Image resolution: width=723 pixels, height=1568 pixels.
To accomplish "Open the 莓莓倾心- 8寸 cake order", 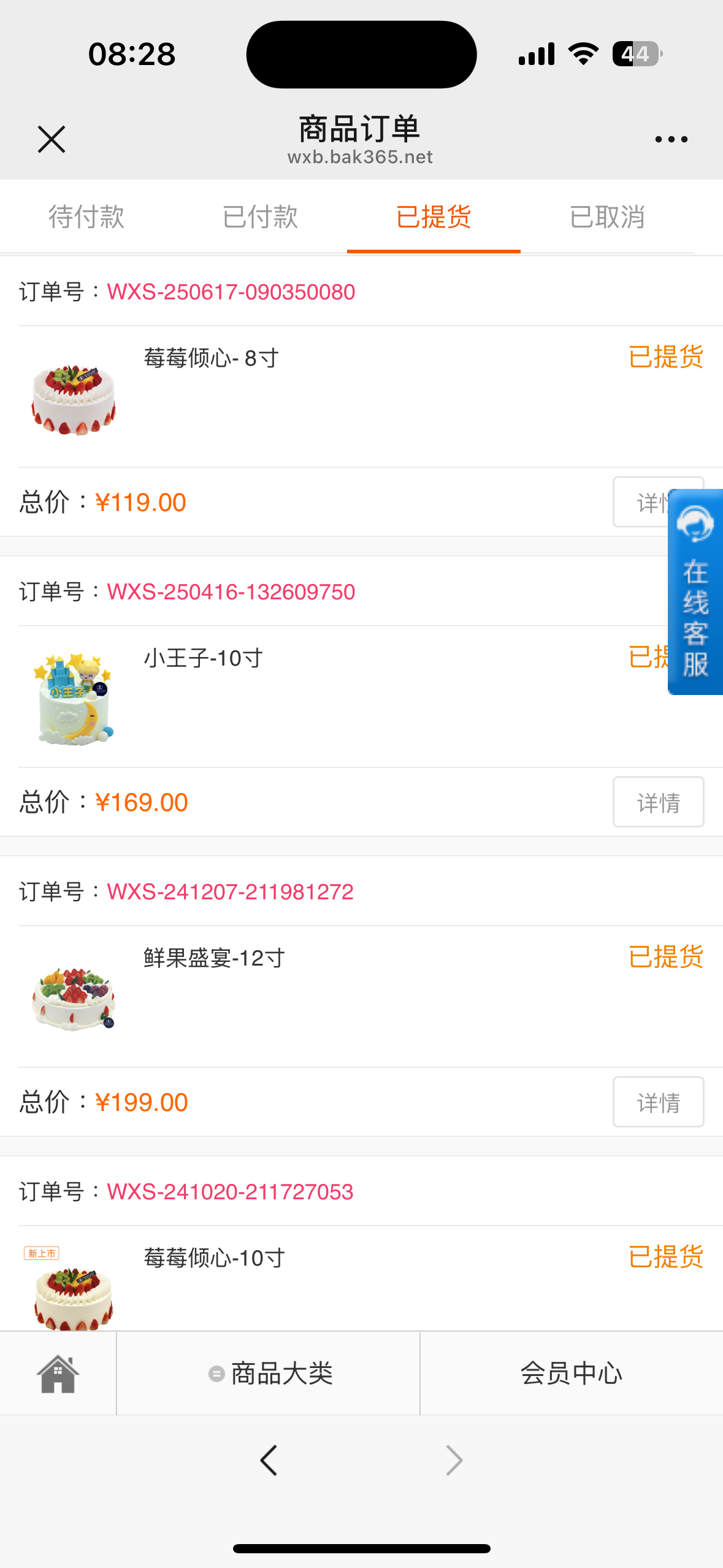I will point(211,358).
